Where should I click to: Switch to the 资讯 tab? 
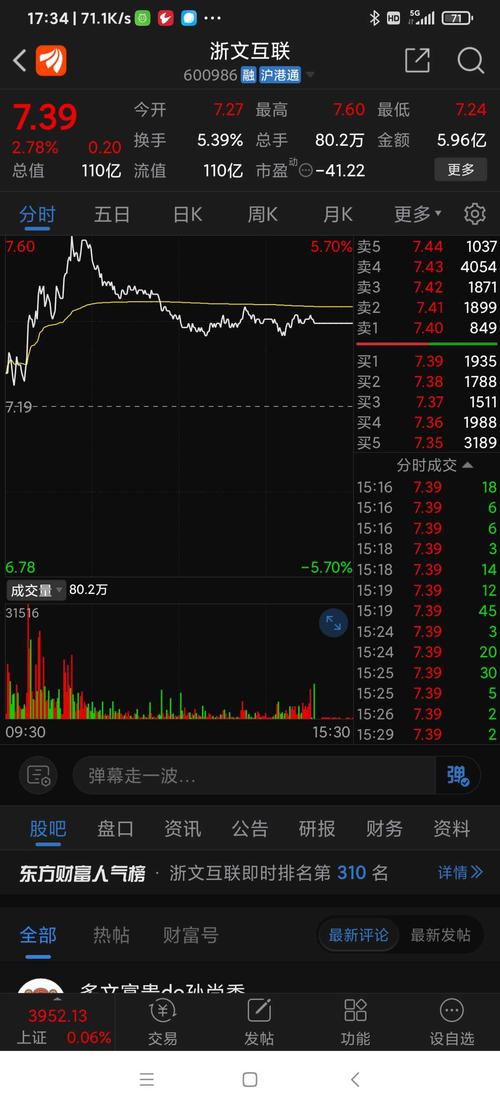point(183,829)
